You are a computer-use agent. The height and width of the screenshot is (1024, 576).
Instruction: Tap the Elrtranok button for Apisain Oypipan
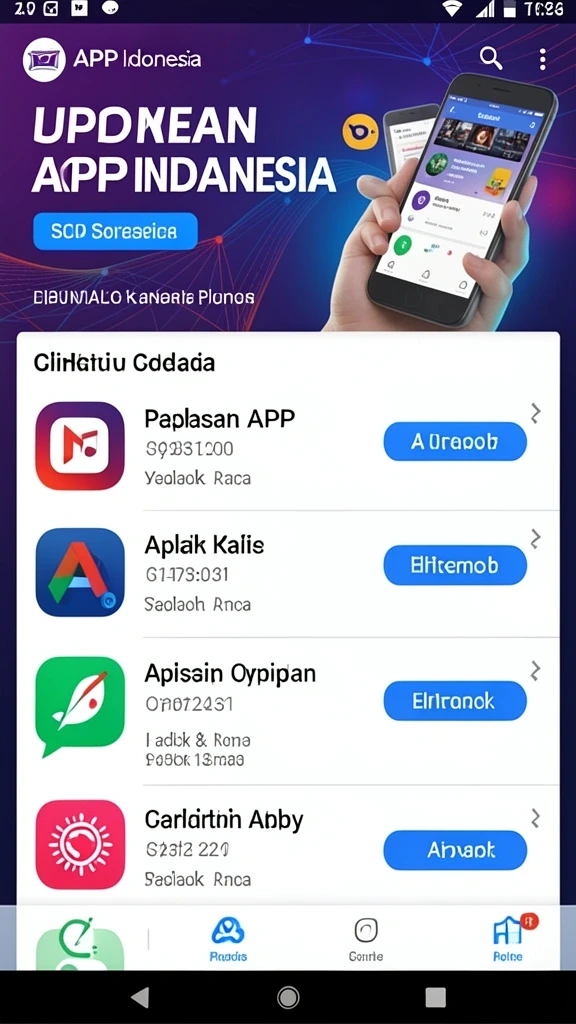click(455, 701)
